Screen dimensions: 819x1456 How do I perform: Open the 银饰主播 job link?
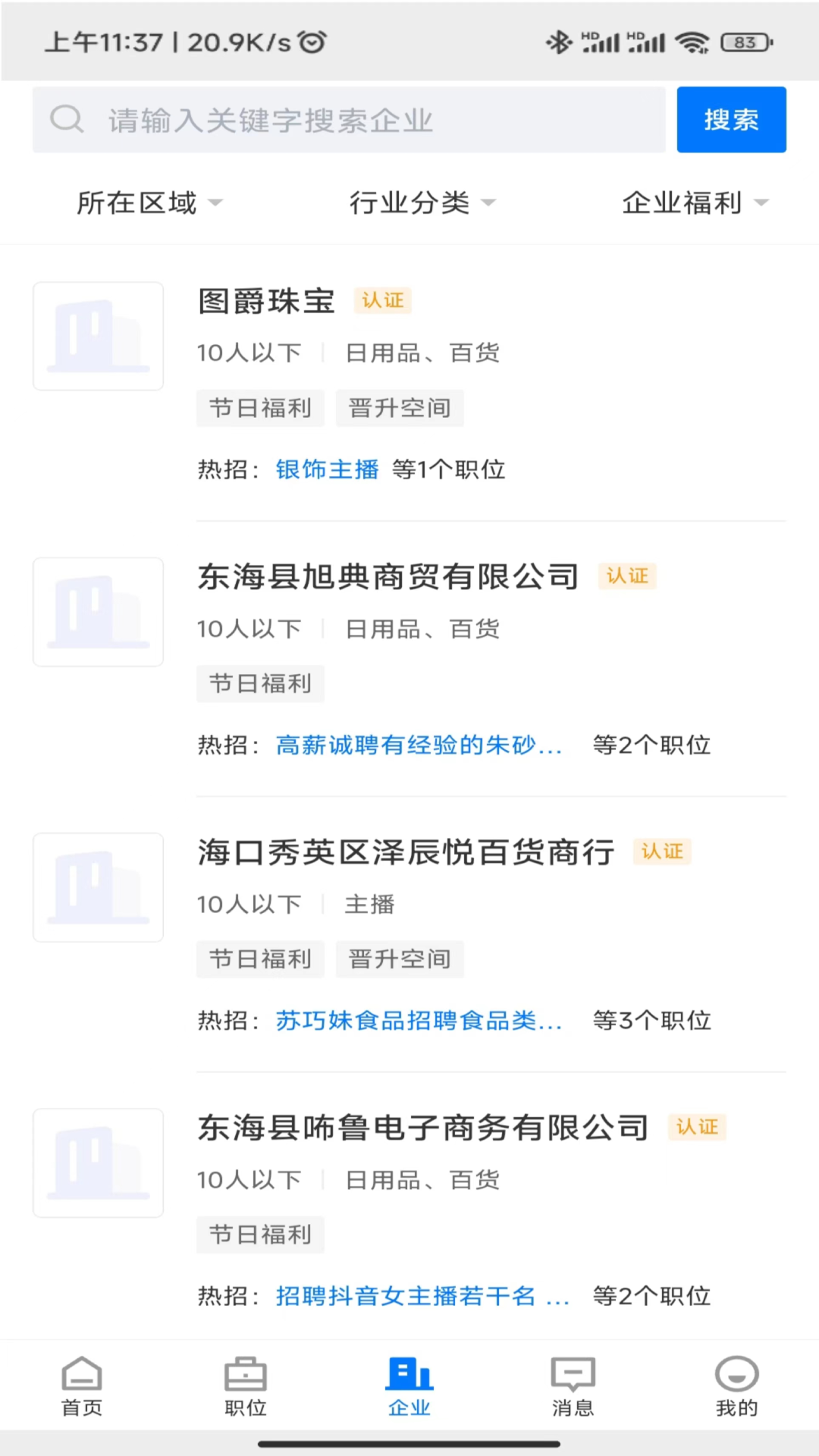tap(326, 469)
